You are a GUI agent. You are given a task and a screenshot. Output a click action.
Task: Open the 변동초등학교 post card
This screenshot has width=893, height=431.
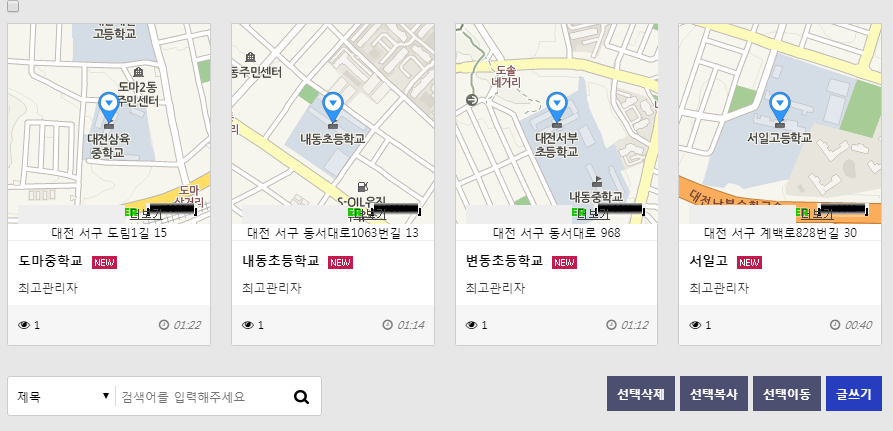(x=504, y=262)
